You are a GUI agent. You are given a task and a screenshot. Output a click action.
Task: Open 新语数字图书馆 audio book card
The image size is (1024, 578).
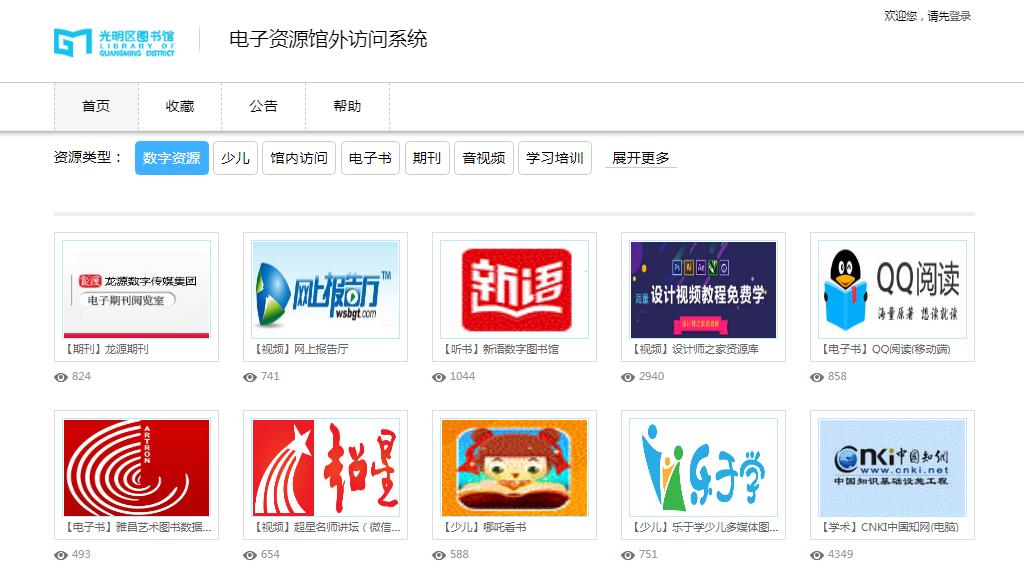514,289
